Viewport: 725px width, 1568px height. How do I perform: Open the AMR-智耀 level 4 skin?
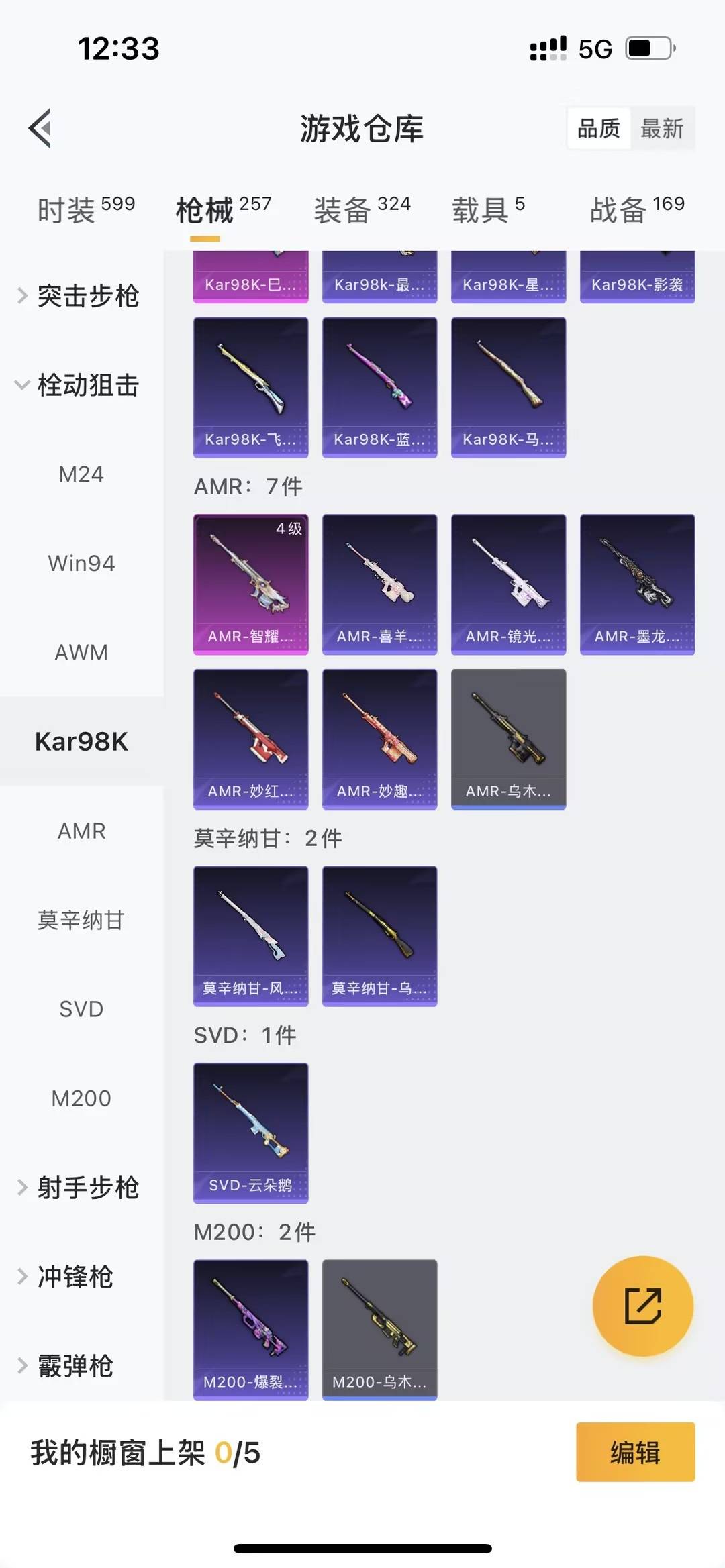pyautogui.click(x=251, y=584)
